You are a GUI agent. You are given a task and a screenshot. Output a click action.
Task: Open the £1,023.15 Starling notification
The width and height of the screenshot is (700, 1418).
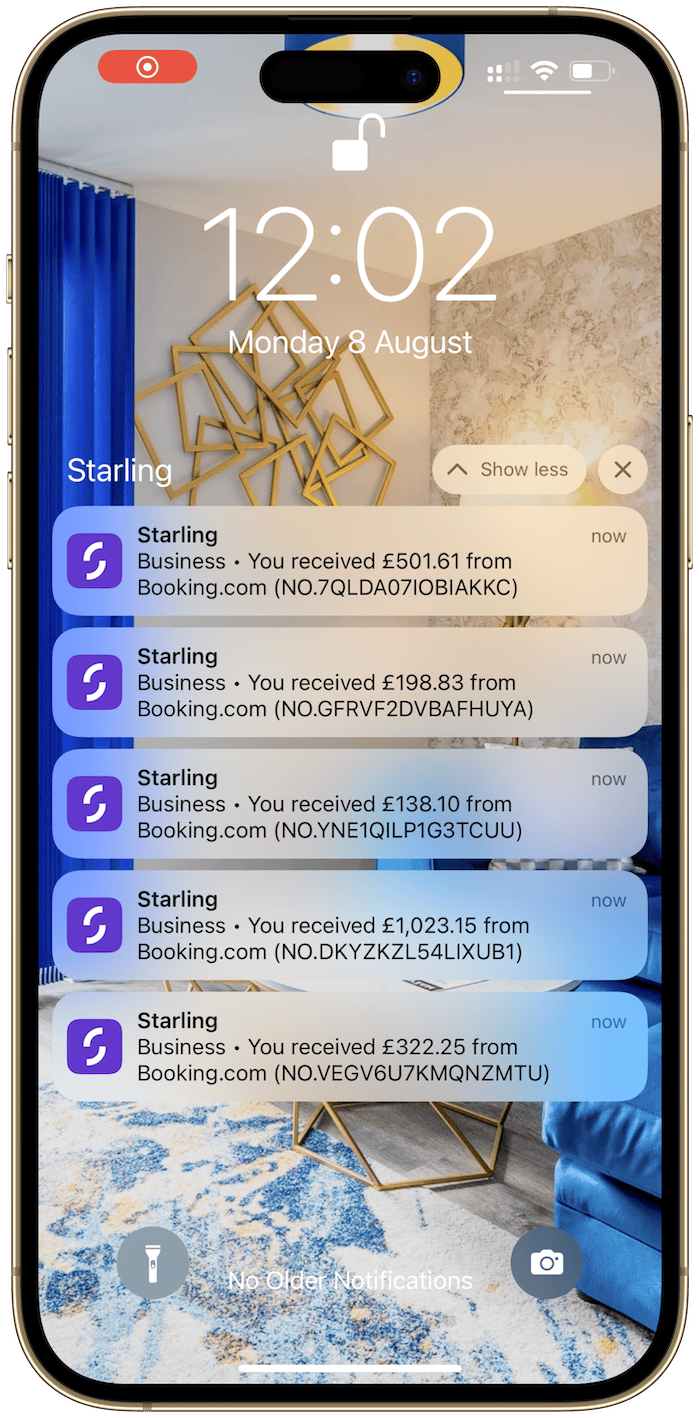pyautogui.click(x=350, y=925)
